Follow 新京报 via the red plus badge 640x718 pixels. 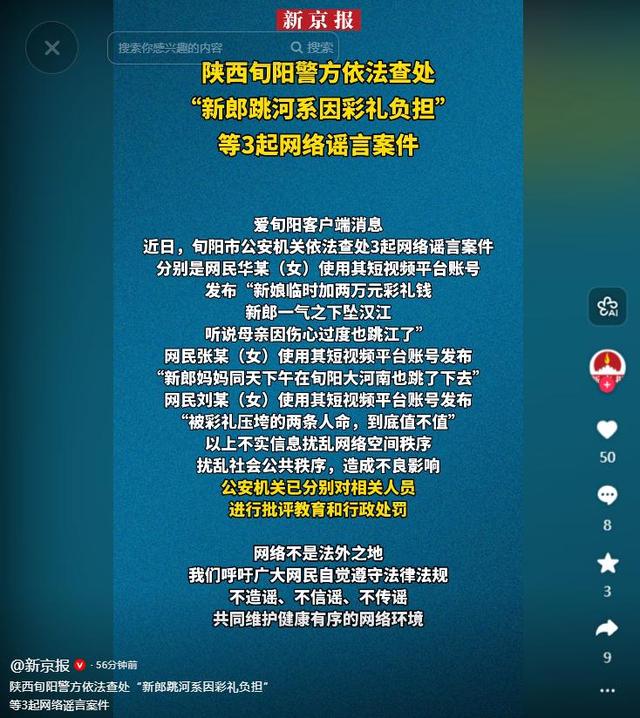tap(607, 385)
